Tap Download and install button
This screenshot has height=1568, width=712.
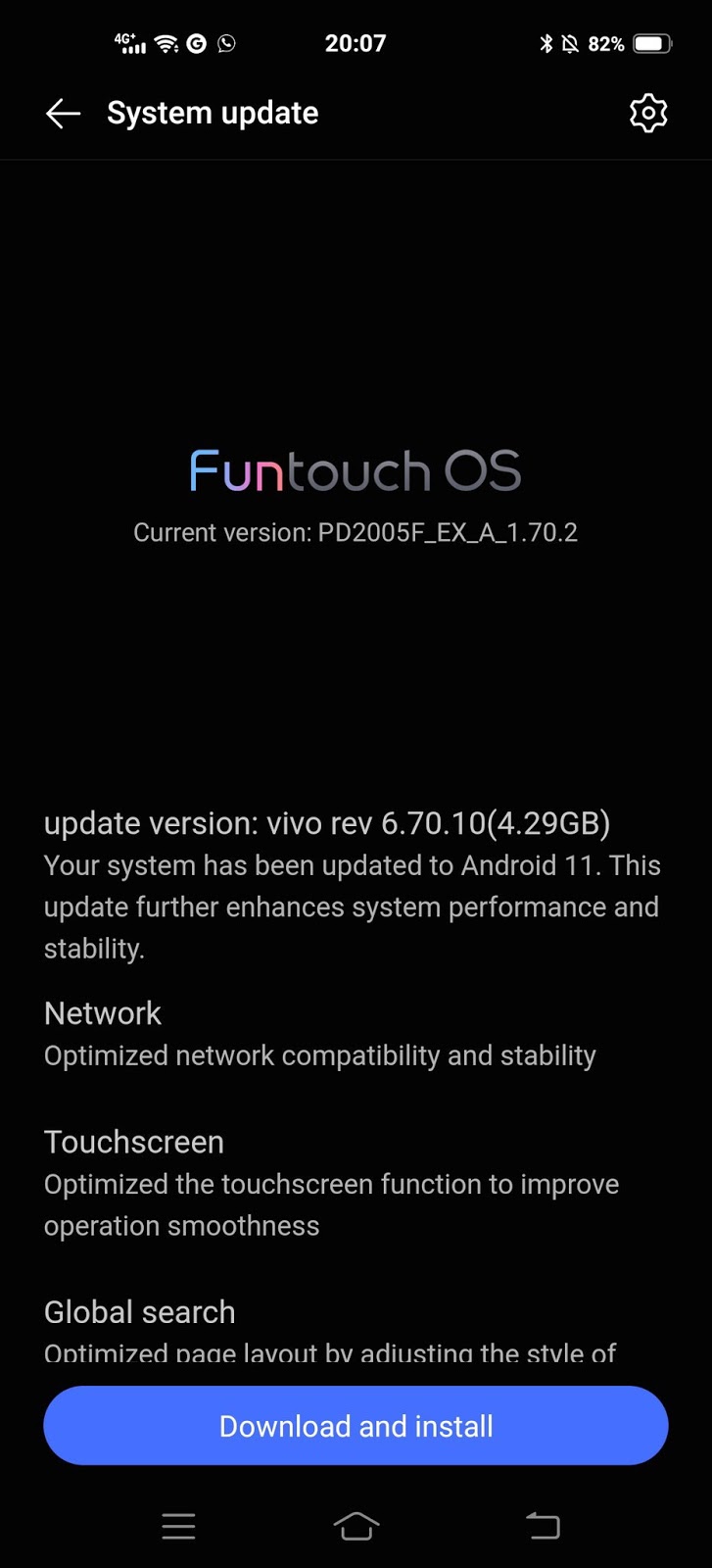pos(356,1426)
